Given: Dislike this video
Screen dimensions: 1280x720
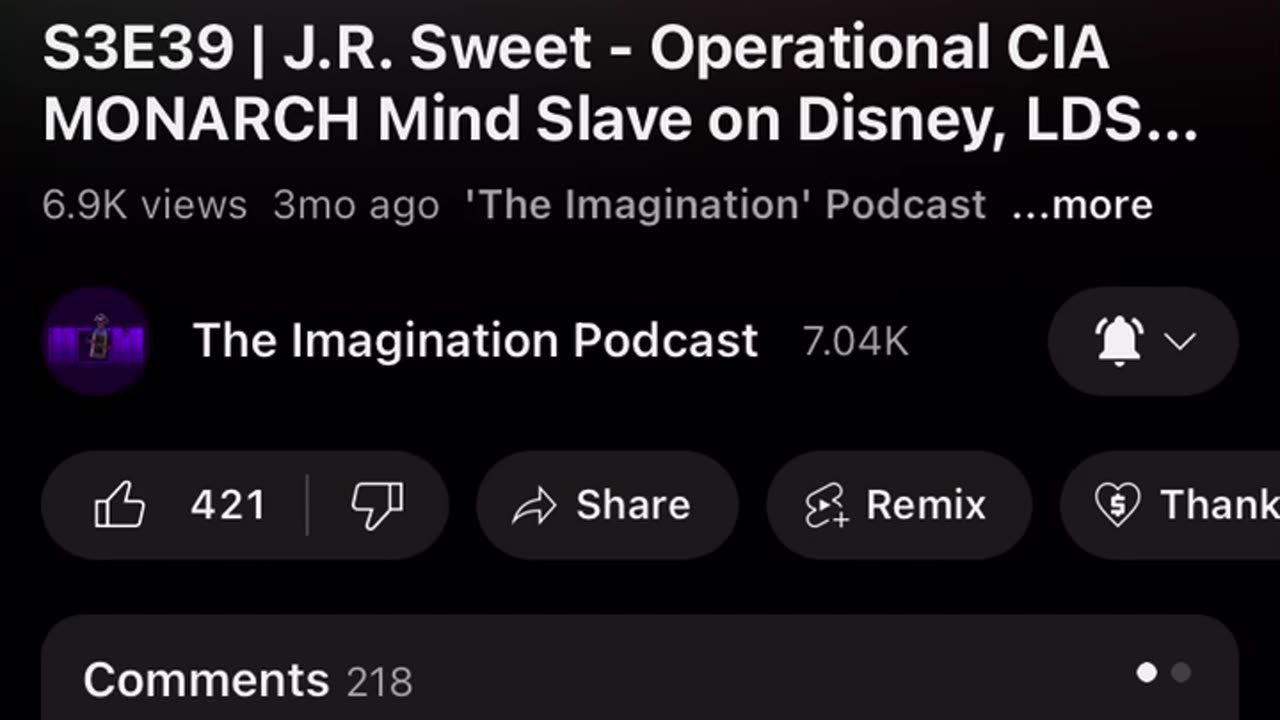Looking at the screenshot, I should click(377, 505).
